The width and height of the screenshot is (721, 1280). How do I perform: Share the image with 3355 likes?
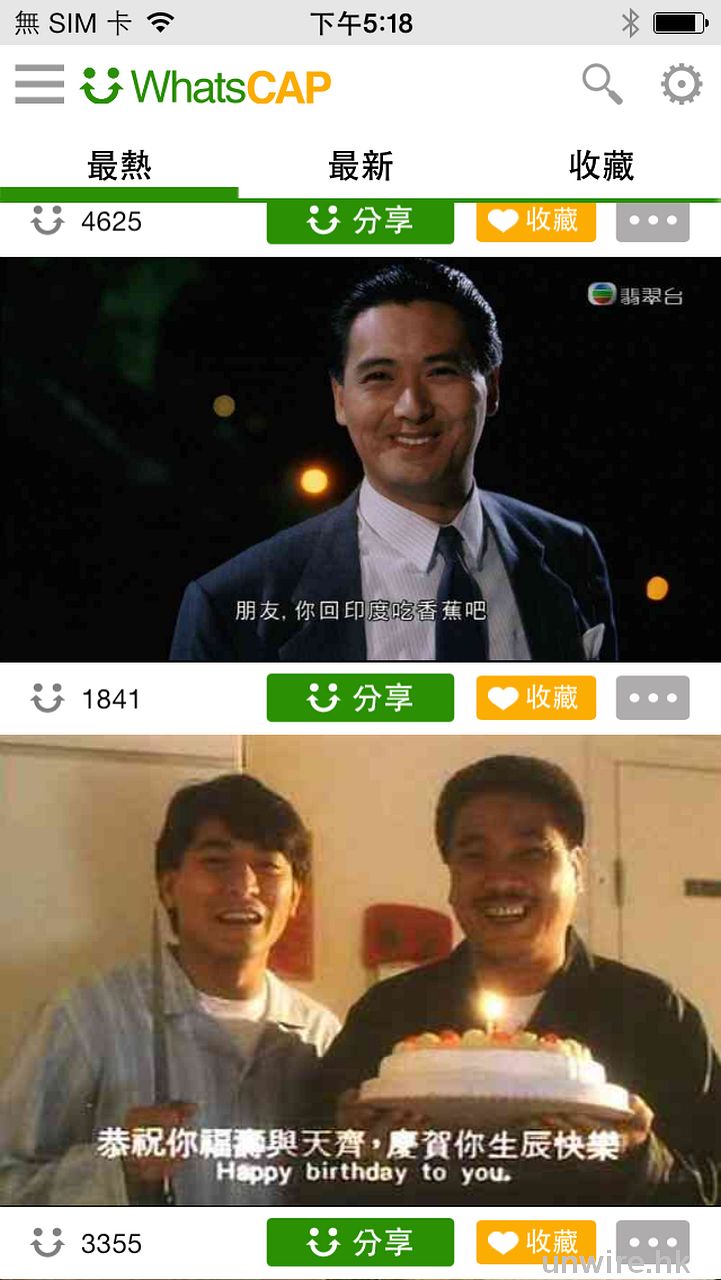click(360, 1243)
